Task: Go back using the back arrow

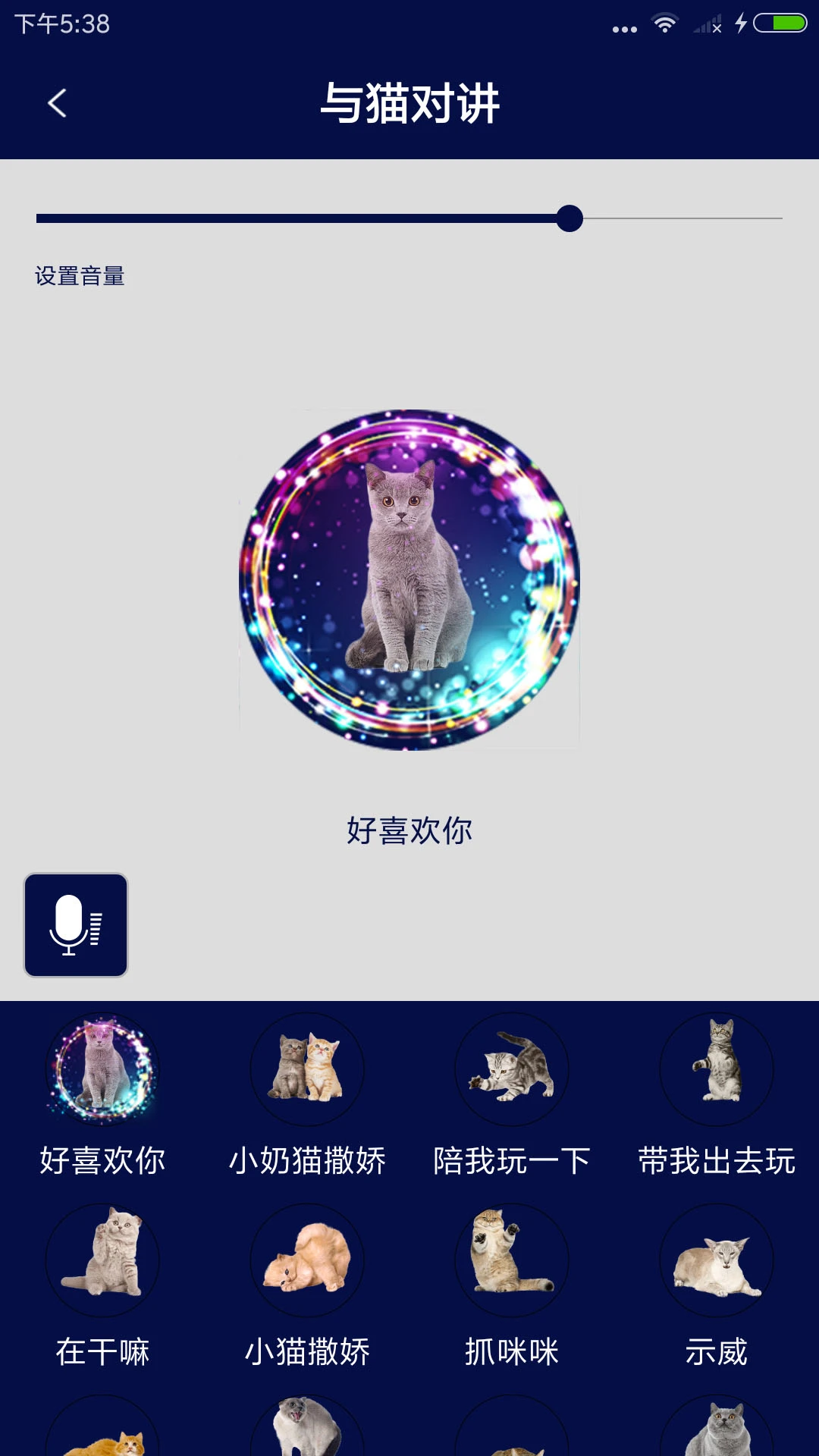Action: [x=58, y=103]
